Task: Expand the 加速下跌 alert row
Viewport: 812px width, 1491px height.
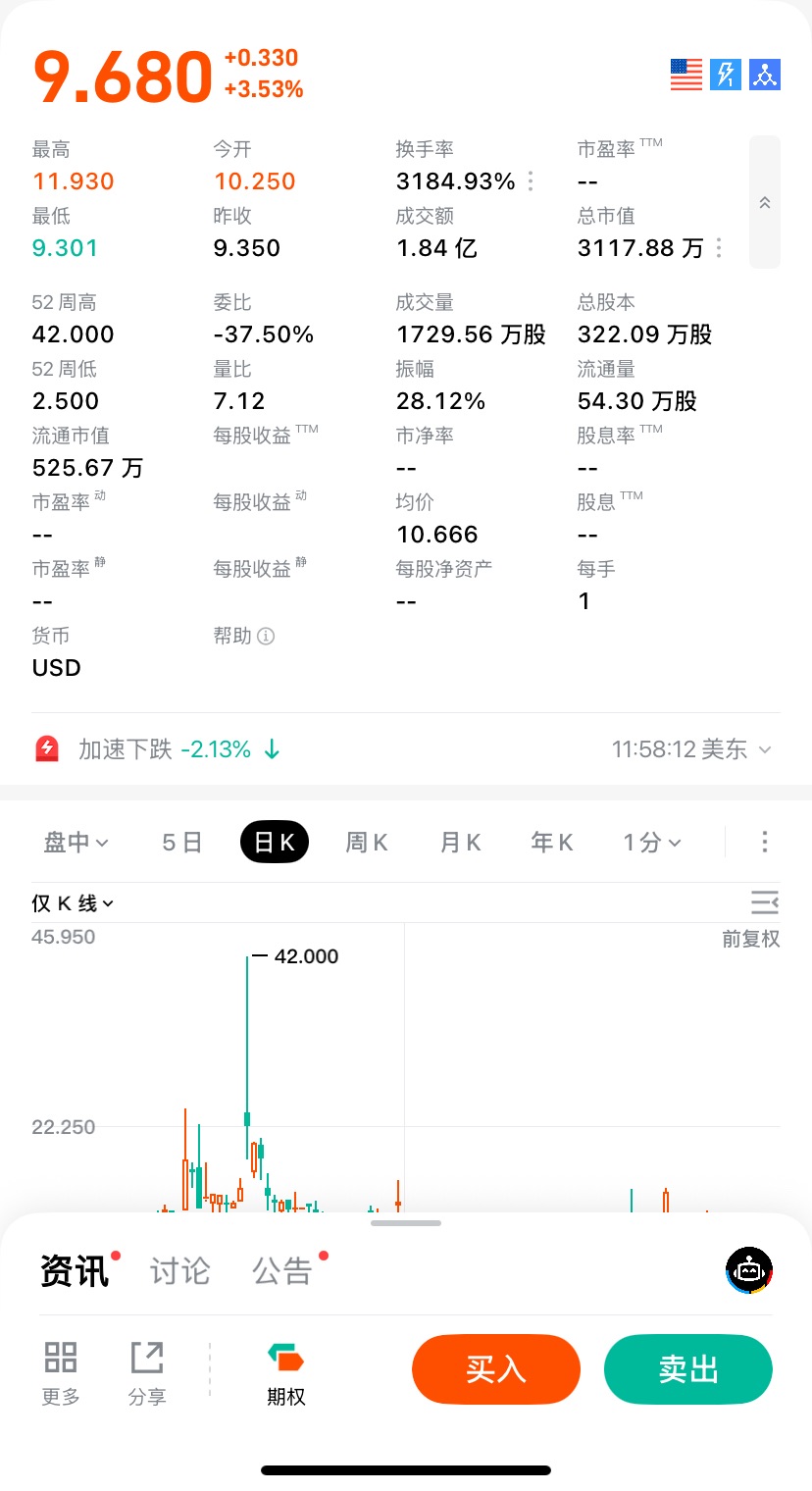Action: click(764, 750)
